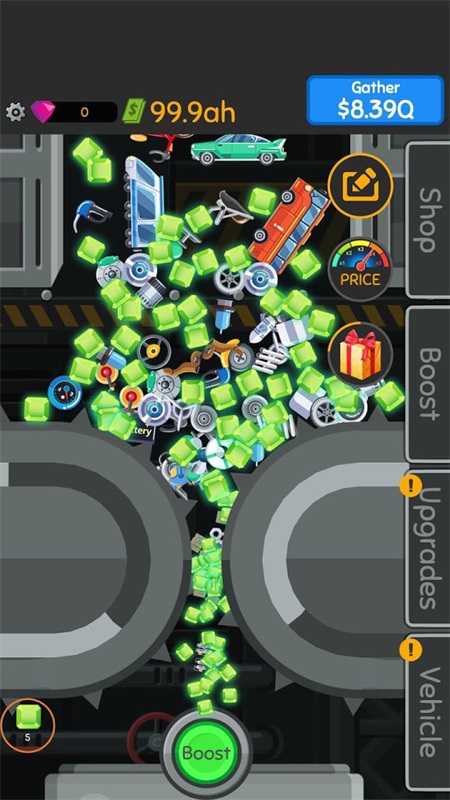Open the Boost side tab
Screen dimensions: 450x800
click(428, 384)
